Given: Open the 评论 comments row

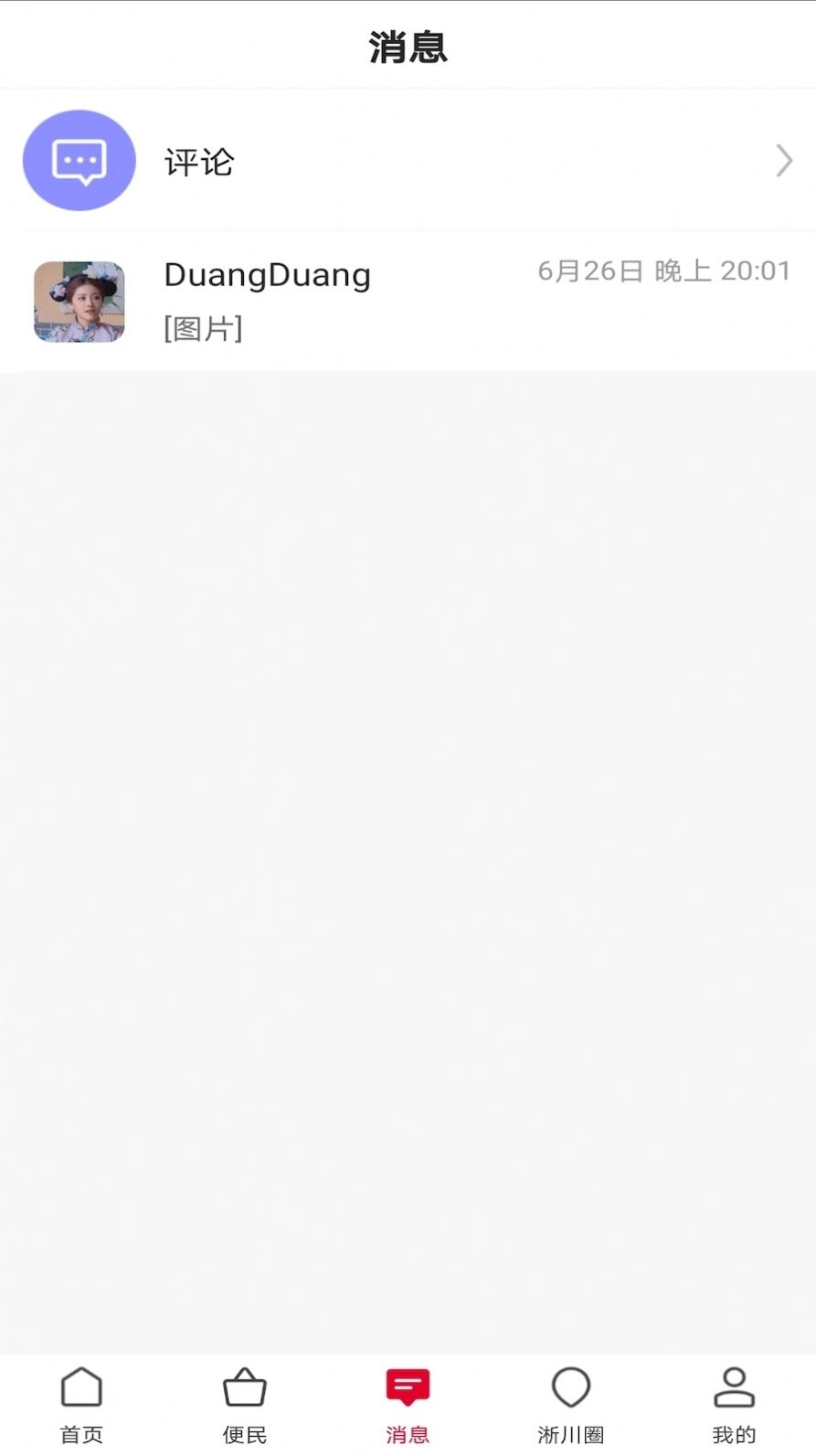Looking at the screenshot, I should [x=408, y=161].
